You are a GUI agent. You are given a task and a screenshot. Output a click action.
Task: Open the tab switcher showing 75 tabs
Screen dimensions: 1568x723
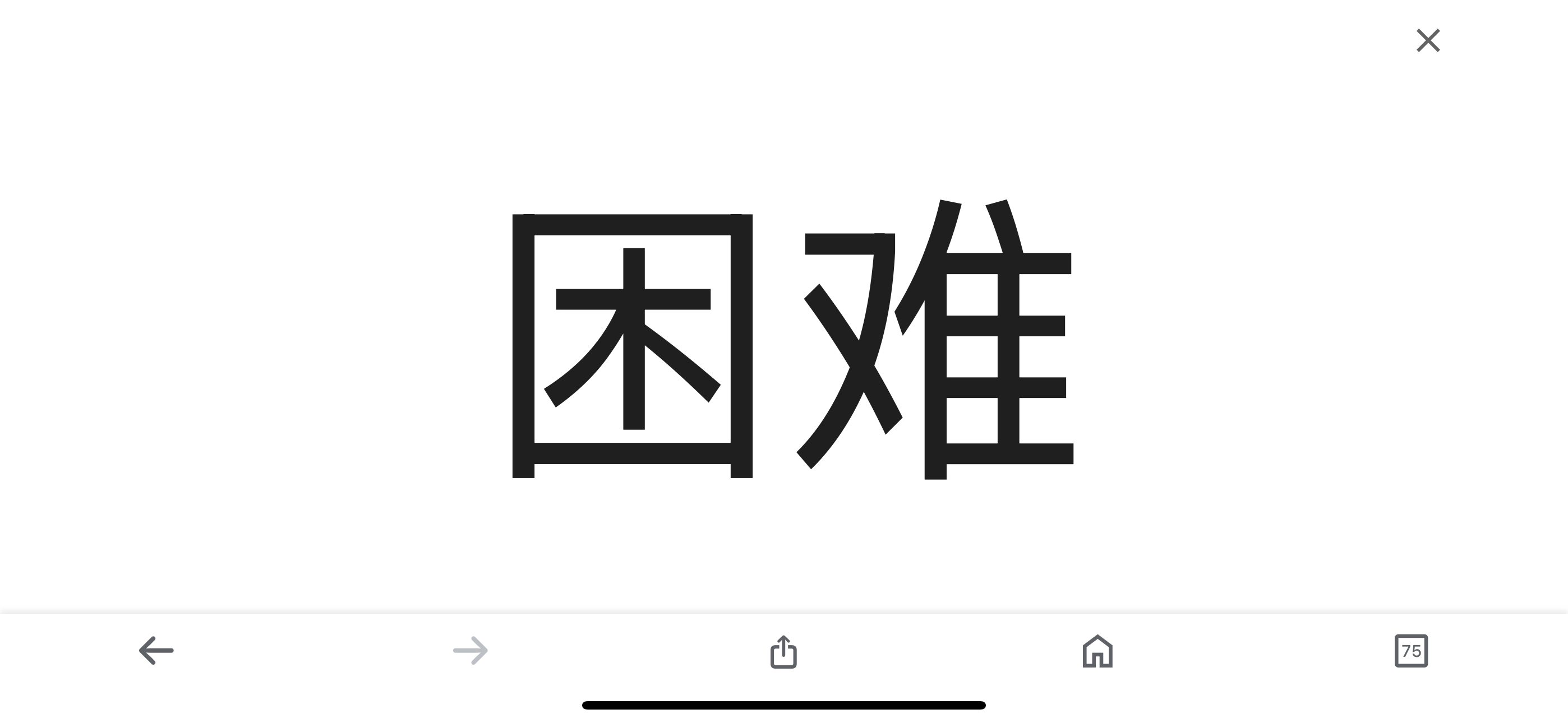[x=1411, y=651]
